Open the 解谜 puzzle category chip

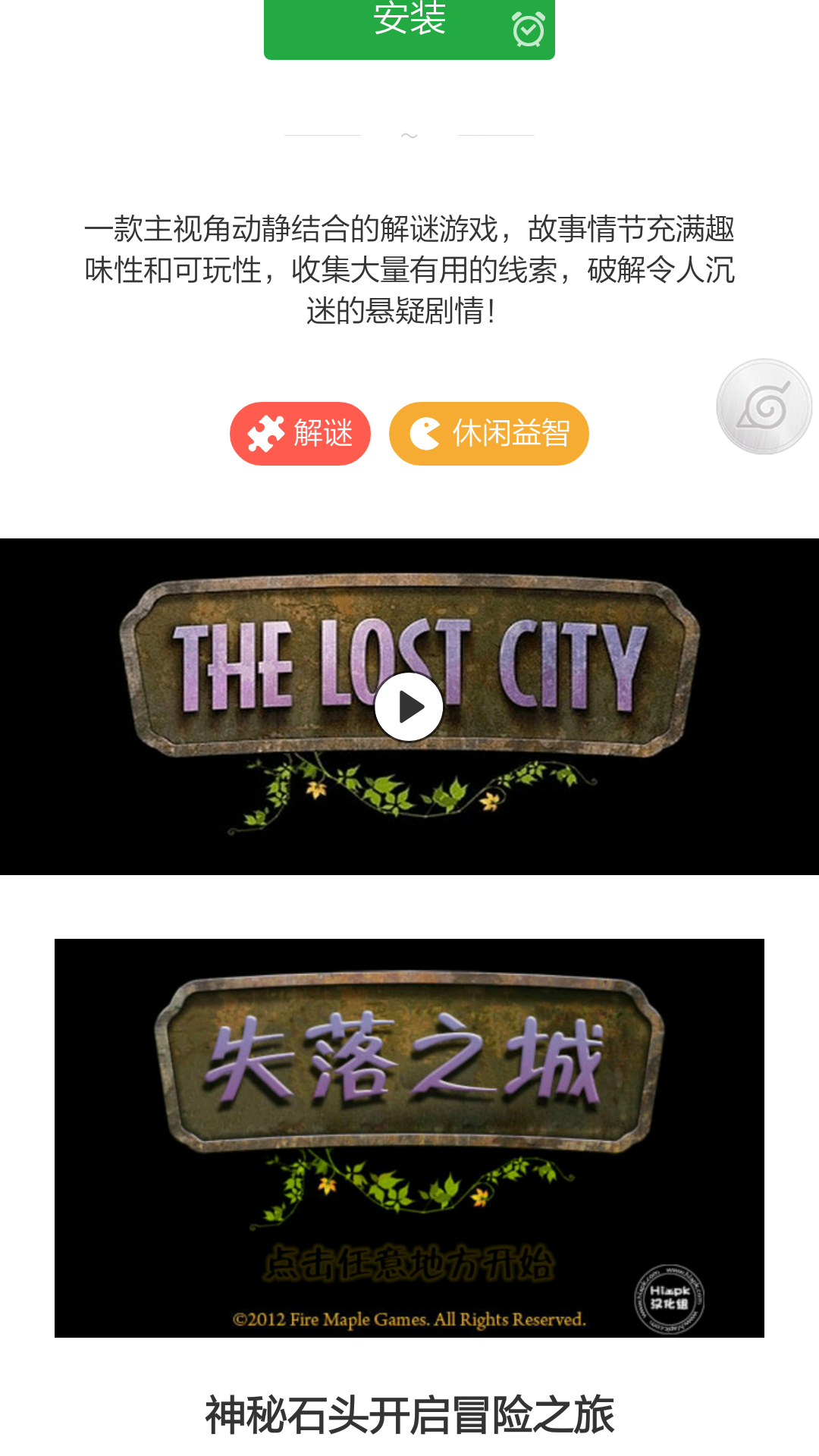point(300,434)
